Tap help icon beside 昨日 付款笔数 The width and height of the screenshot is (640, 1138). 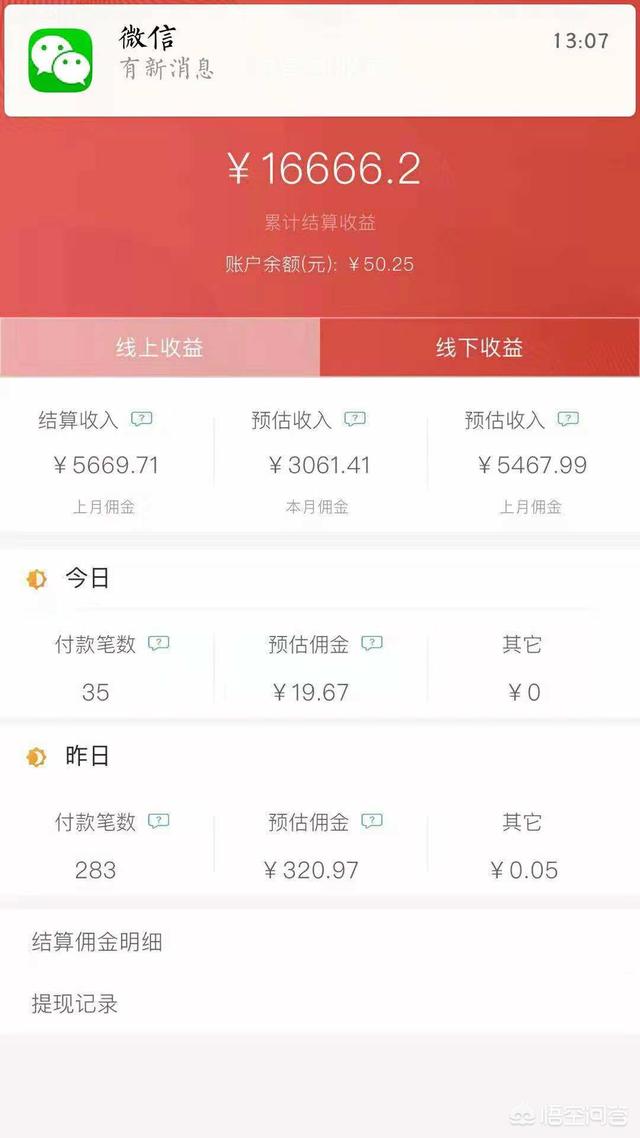coord(159,821)
